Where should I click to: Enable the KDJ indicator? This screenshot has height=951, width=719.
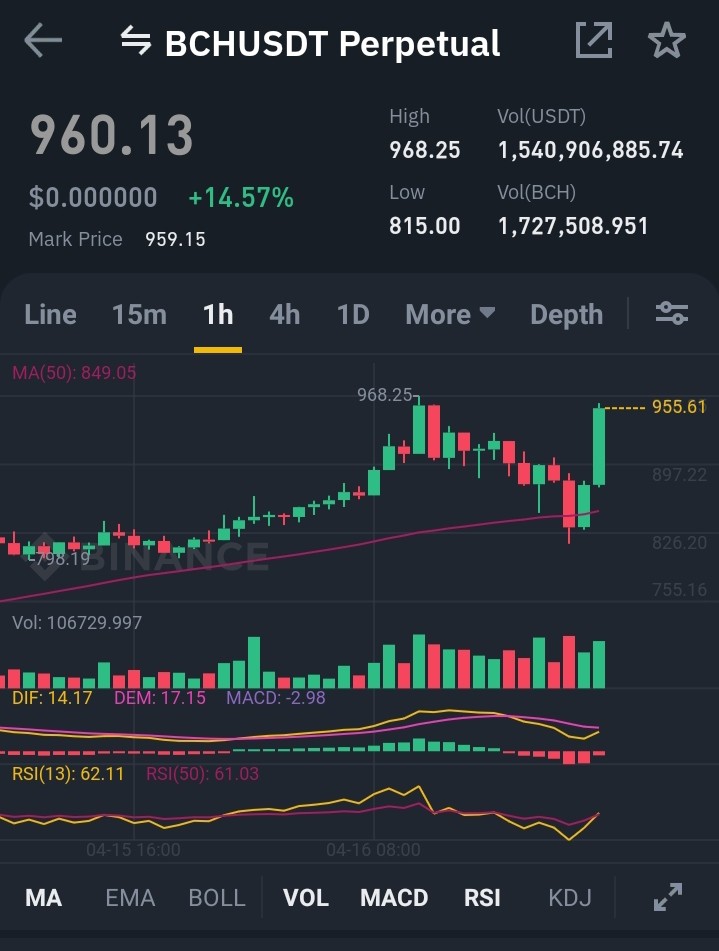pyautogui.click(x=570, y=898)
